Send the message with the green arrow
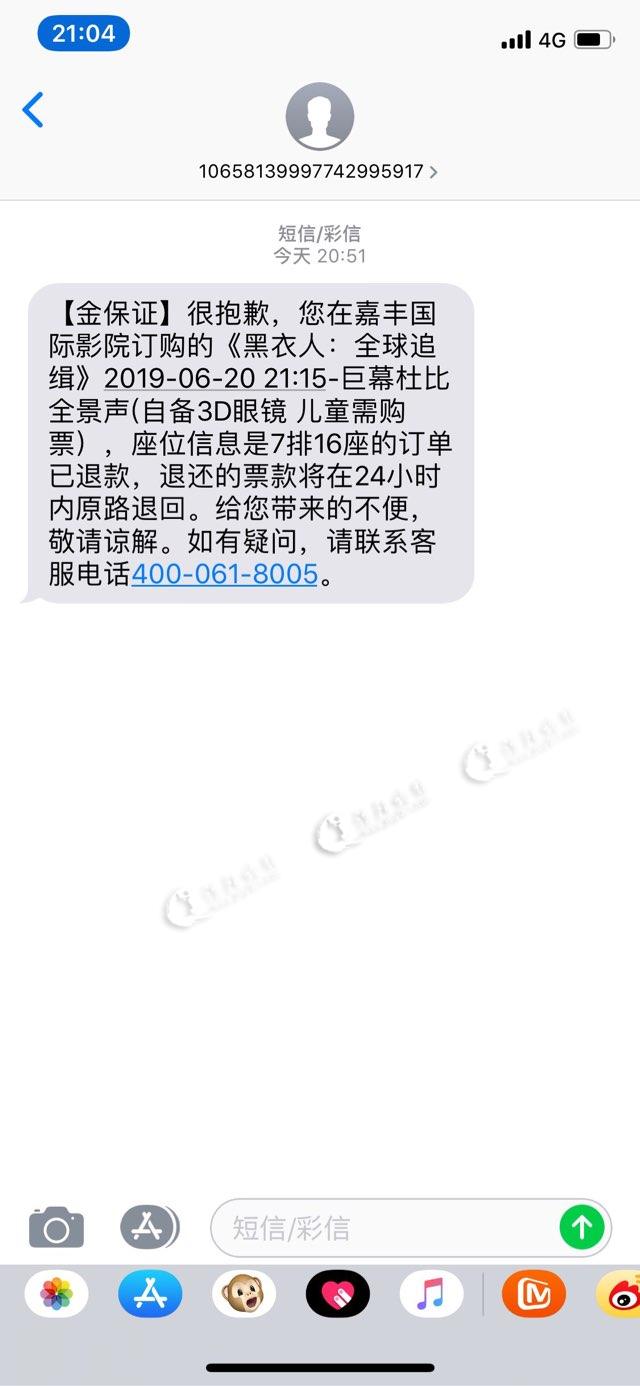This screenshot has width=640, height=1386. [582, 1227]
